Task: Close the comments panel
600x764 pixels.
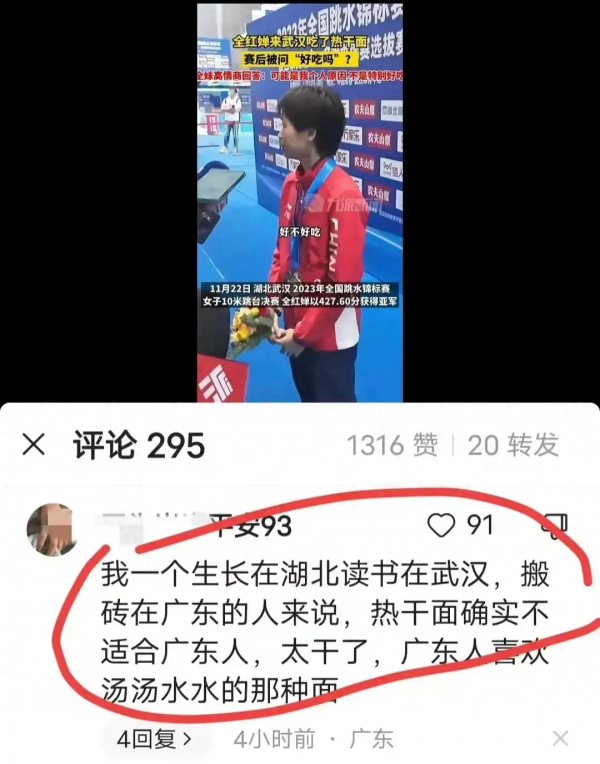Action: [x=34, y=445]
